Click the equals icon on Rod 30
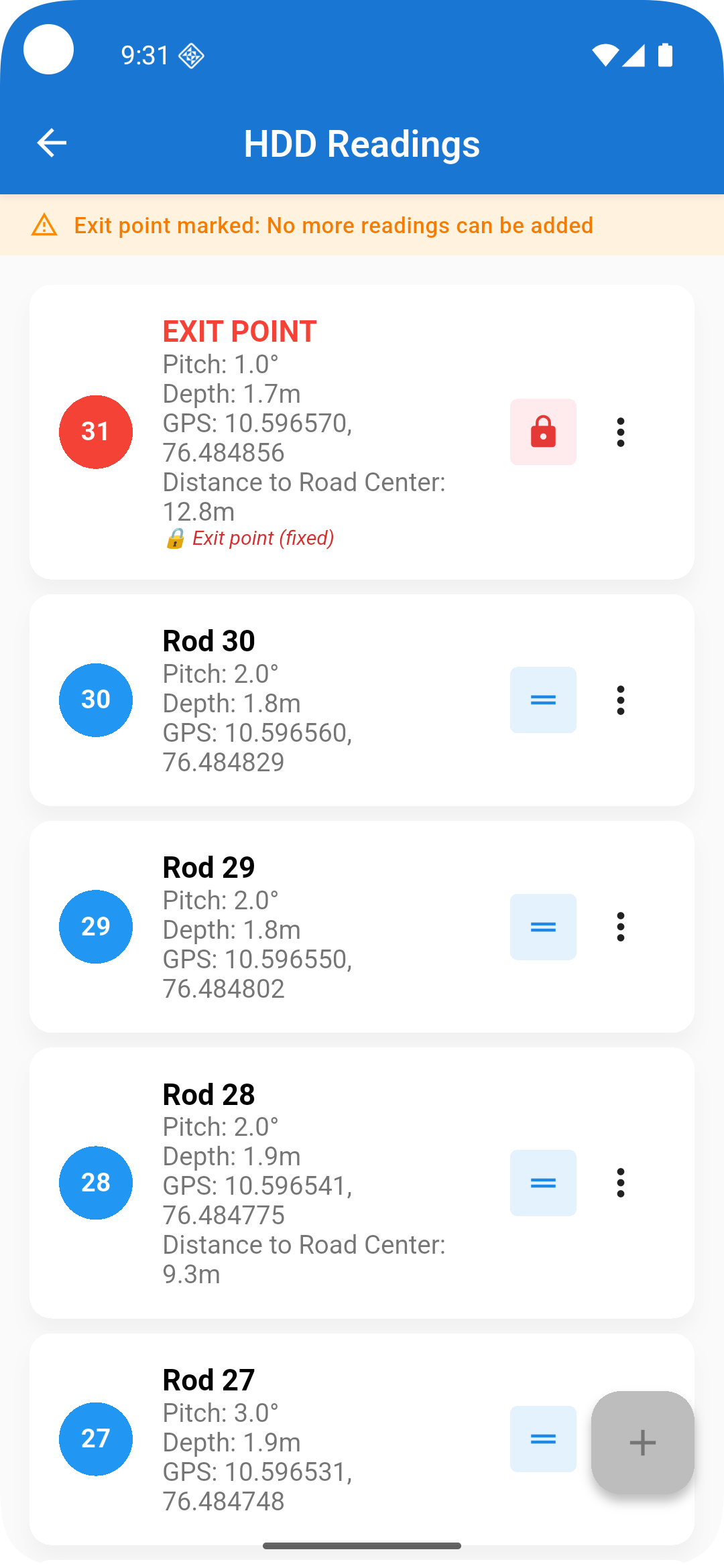Image resolution: width=724 pixels, height=1568 pixels. (x=543, y=700)
